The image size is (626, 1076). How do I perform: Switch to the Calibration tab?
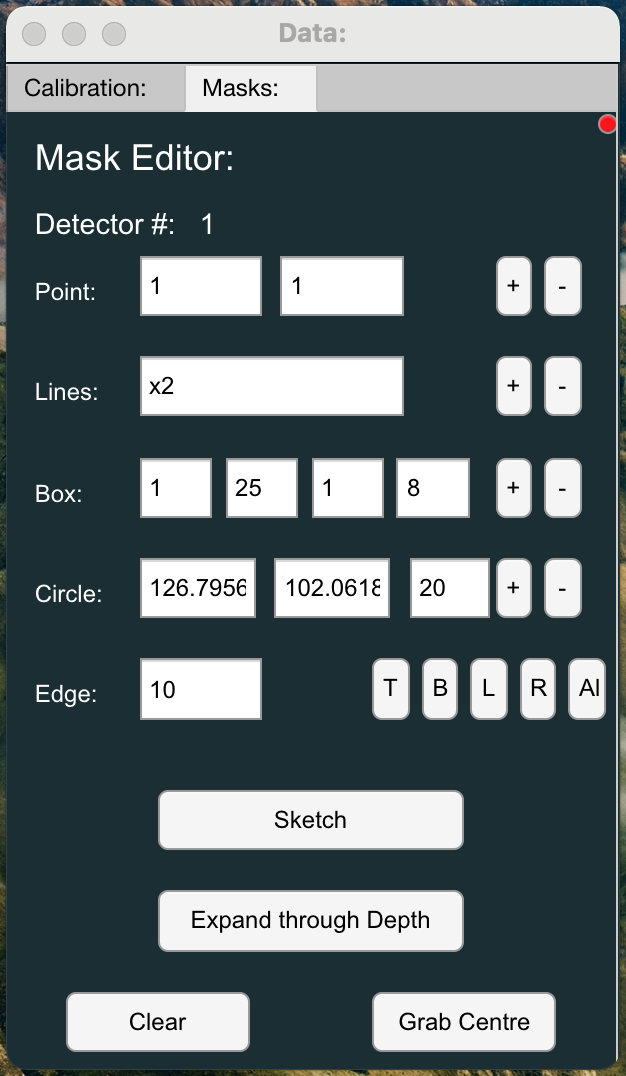click(x=86, y=88)
